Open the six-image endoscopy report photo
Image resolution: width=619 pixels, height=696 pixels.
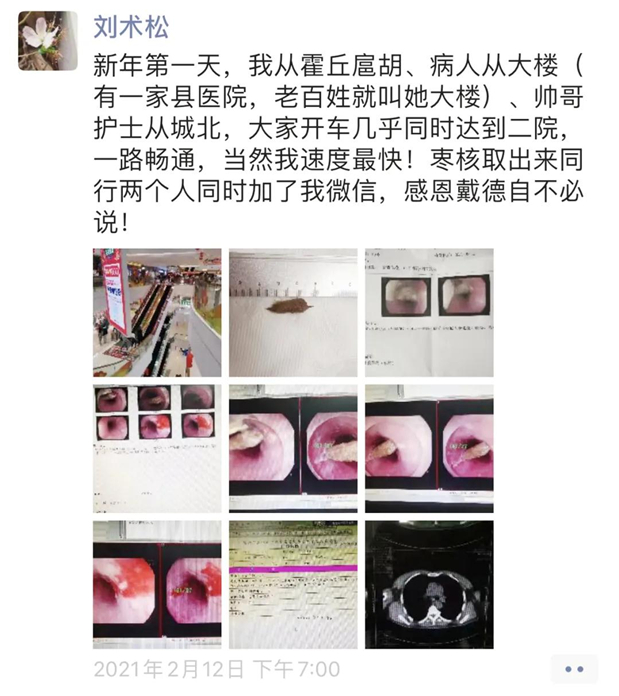click(157, 448)
